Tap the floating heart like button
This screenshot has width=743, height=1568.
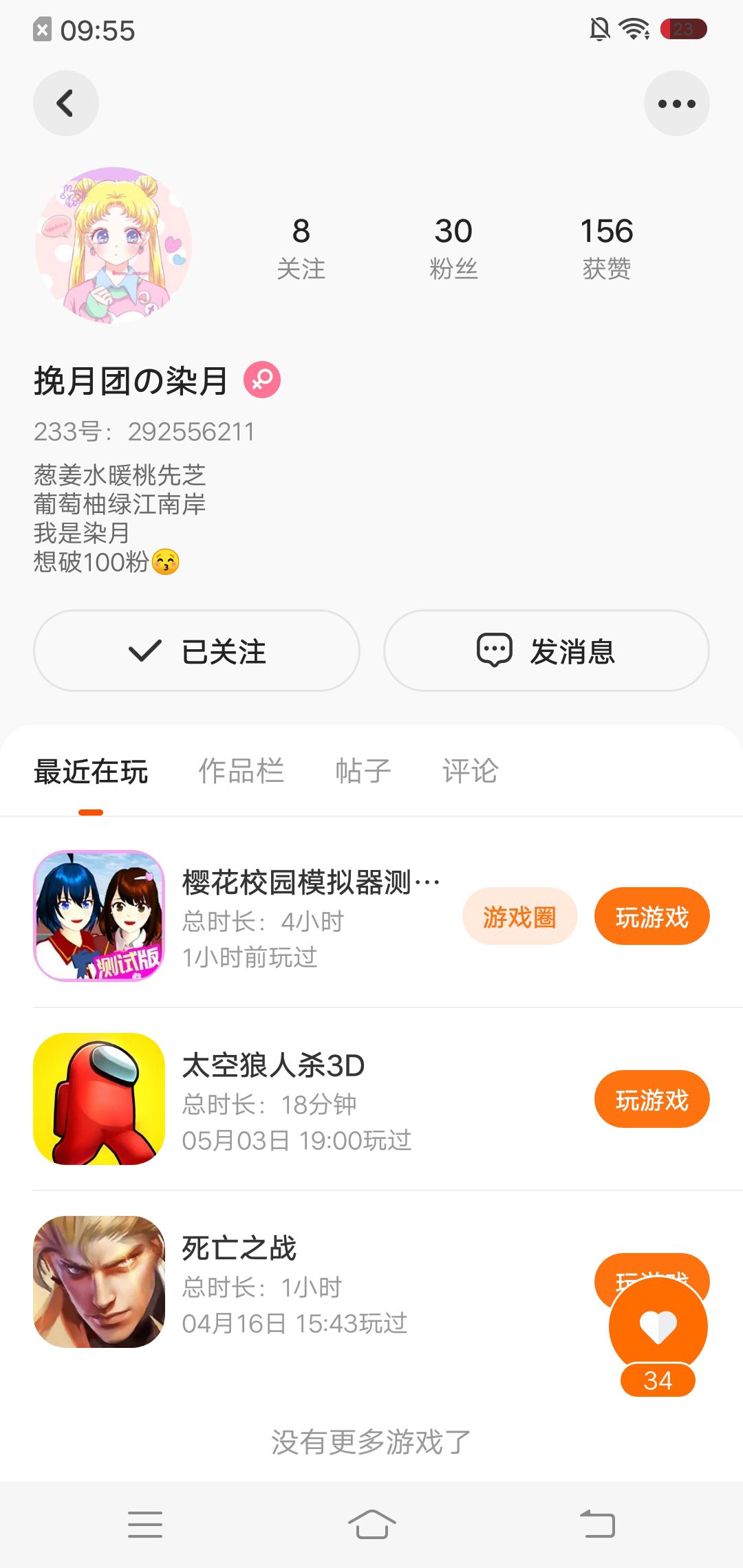point(658,1327)
